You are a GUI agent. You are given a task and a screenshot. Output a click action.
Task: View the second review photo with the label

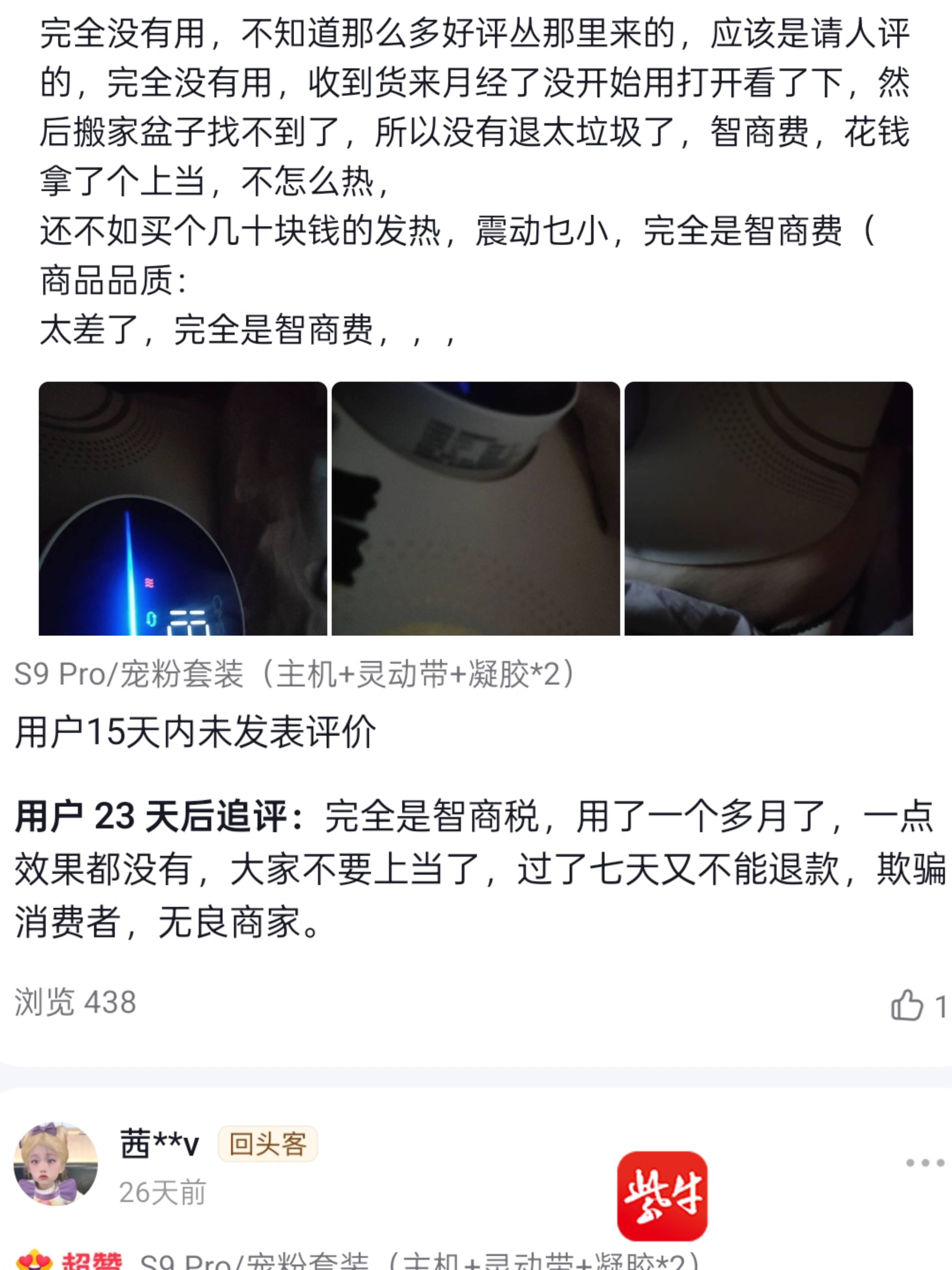(476, 508)
